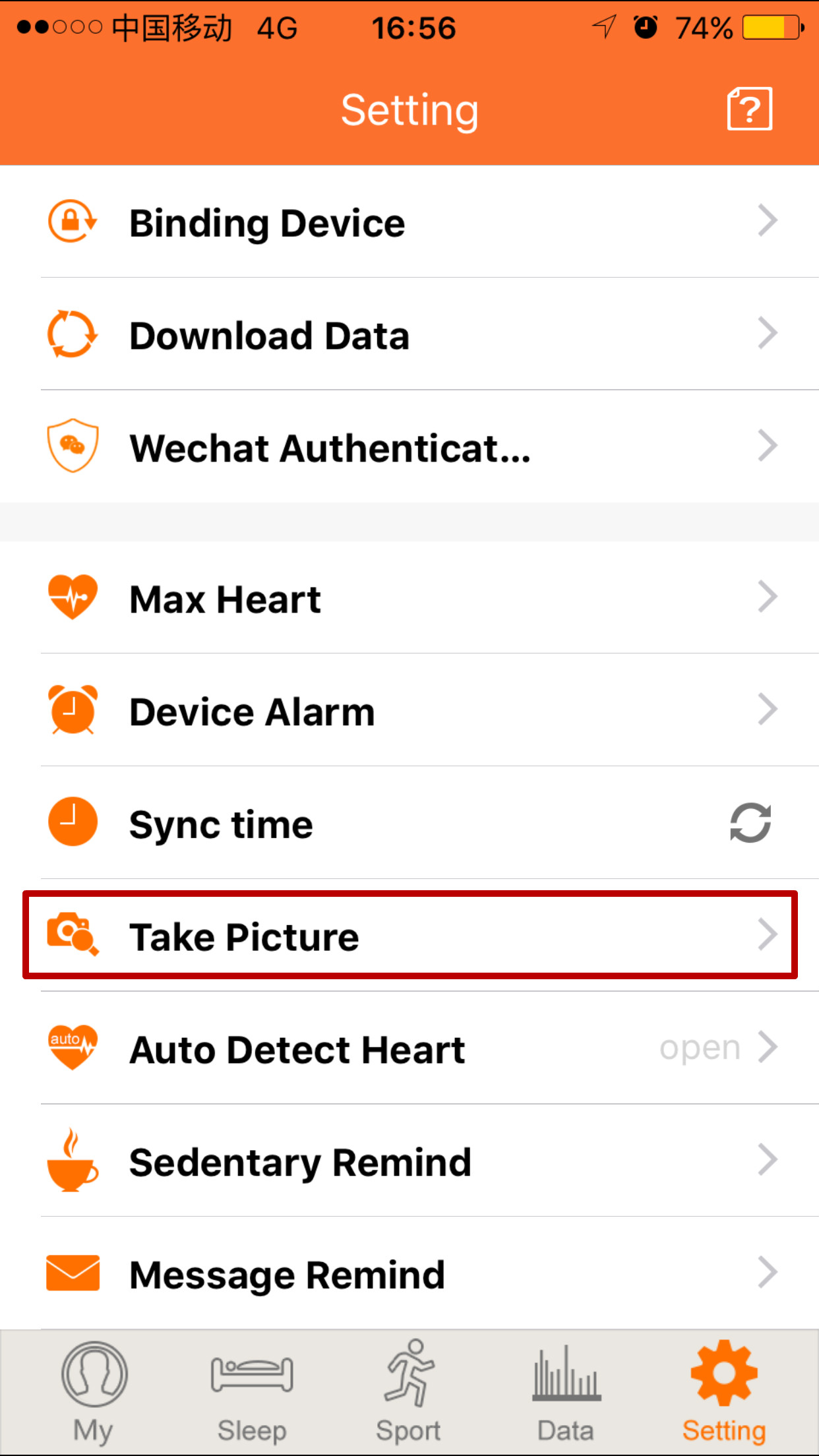Switch to the My tab
This screenshot has height=1456, width=819.
[94, 1393]
